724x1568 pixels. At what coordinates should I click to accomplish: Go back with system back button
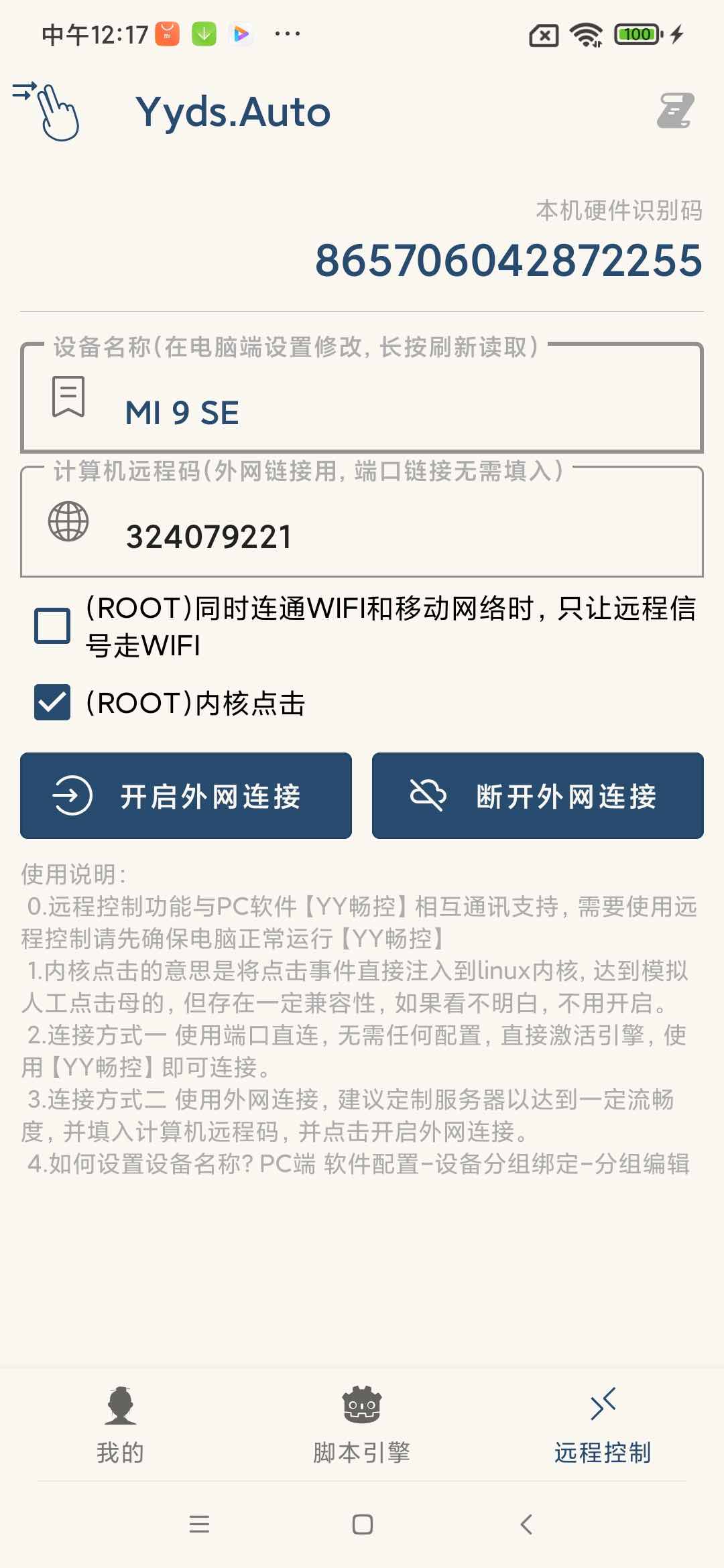click(526, 1524)
